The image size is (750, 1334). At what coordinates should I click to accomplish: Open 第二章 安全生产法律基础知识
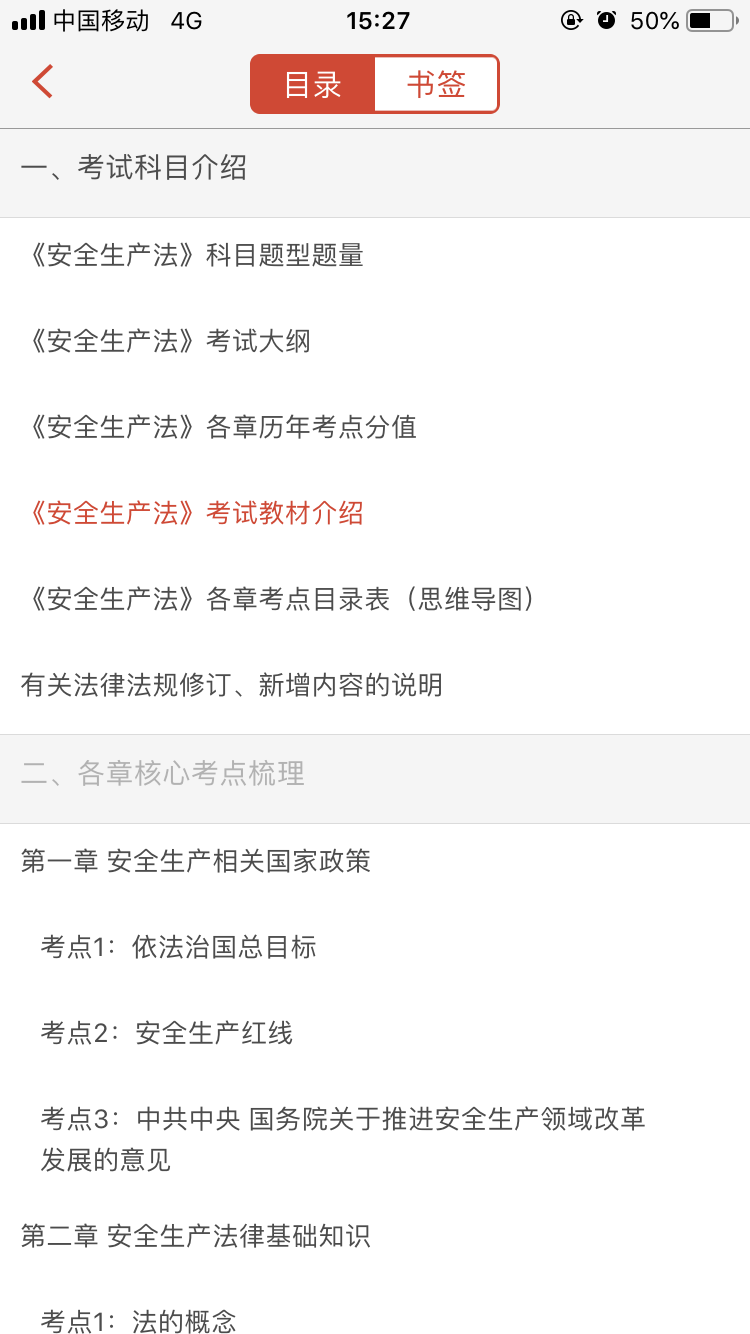(196, 1236)
